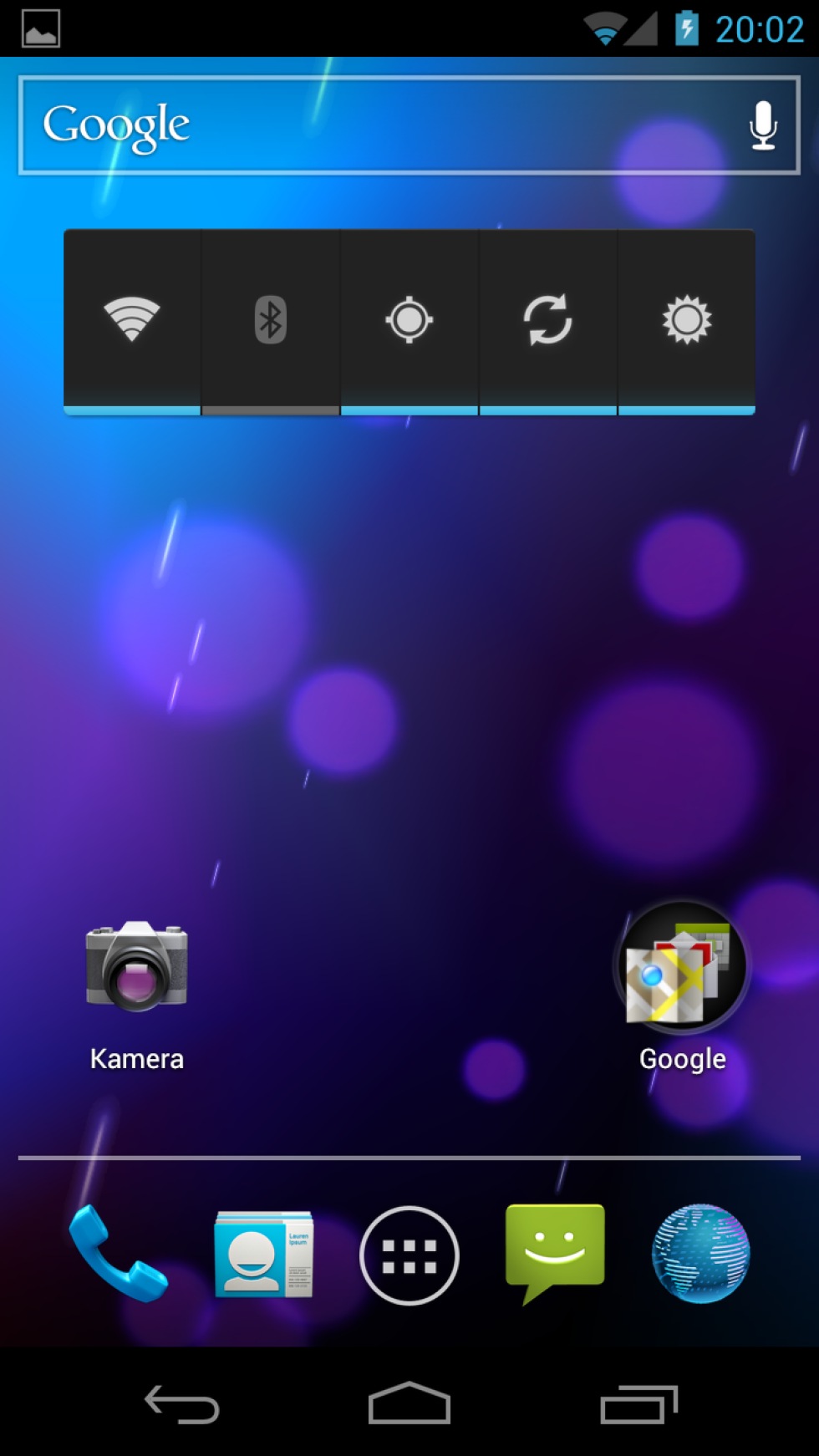Turn on Bluetooth in the power widget

(270, 320)
